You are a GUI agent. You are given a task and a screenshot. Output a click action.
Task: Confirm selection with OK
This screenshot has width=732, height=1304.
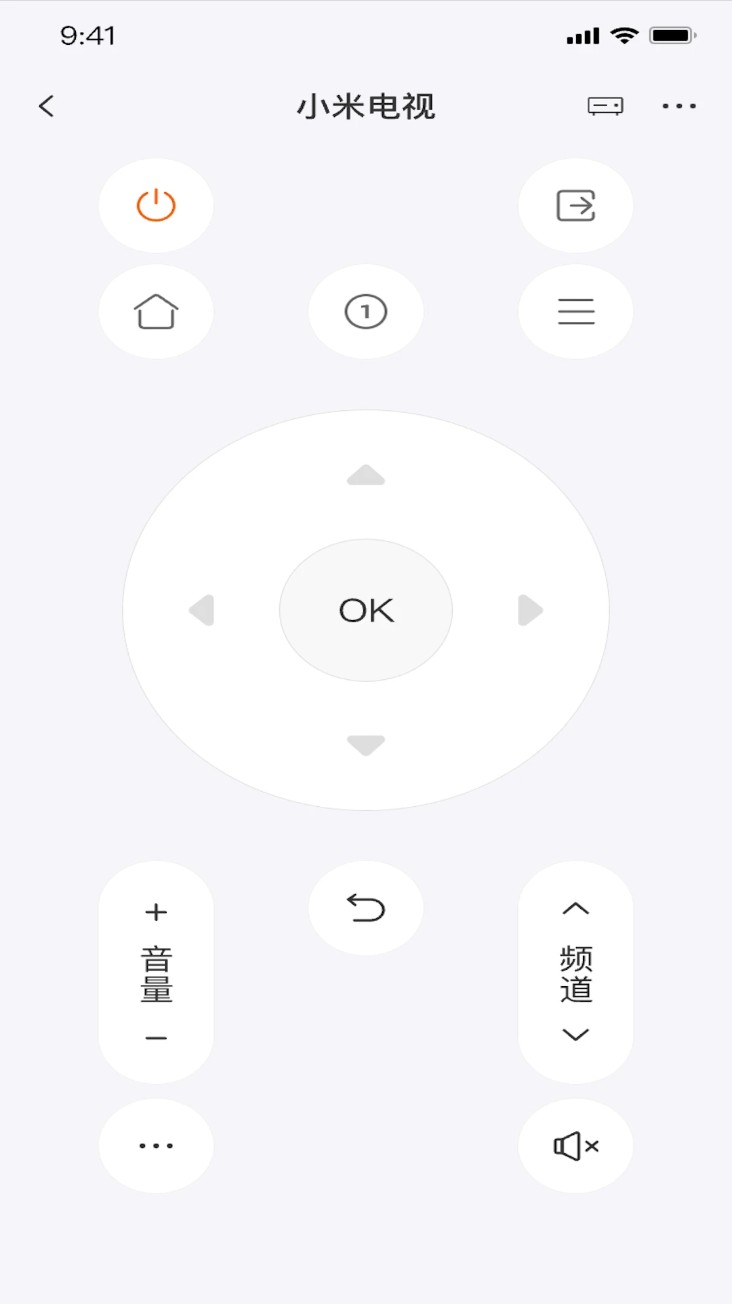[x=366, y=610]
